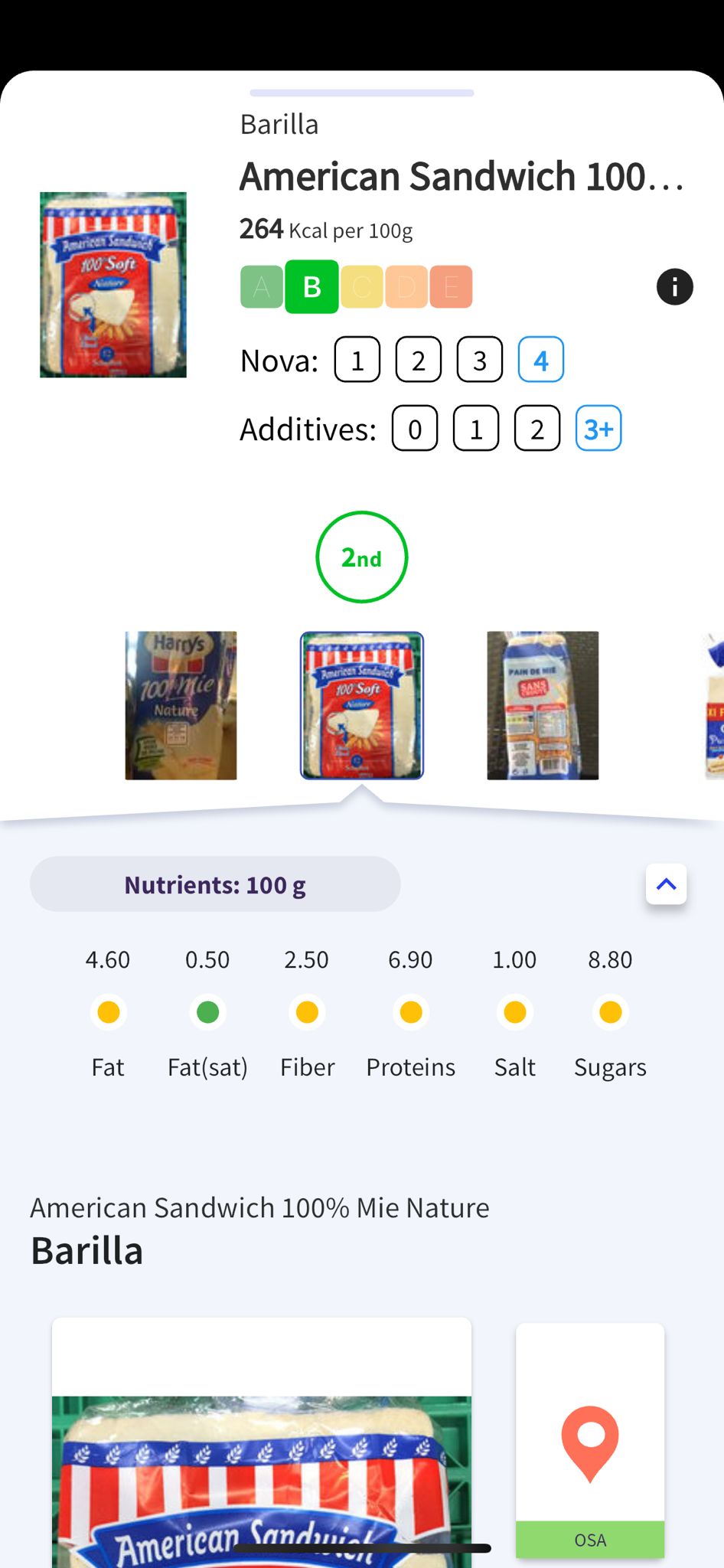Select the Harrys 100% Mie Nature thumbnail

coord(181,705)
